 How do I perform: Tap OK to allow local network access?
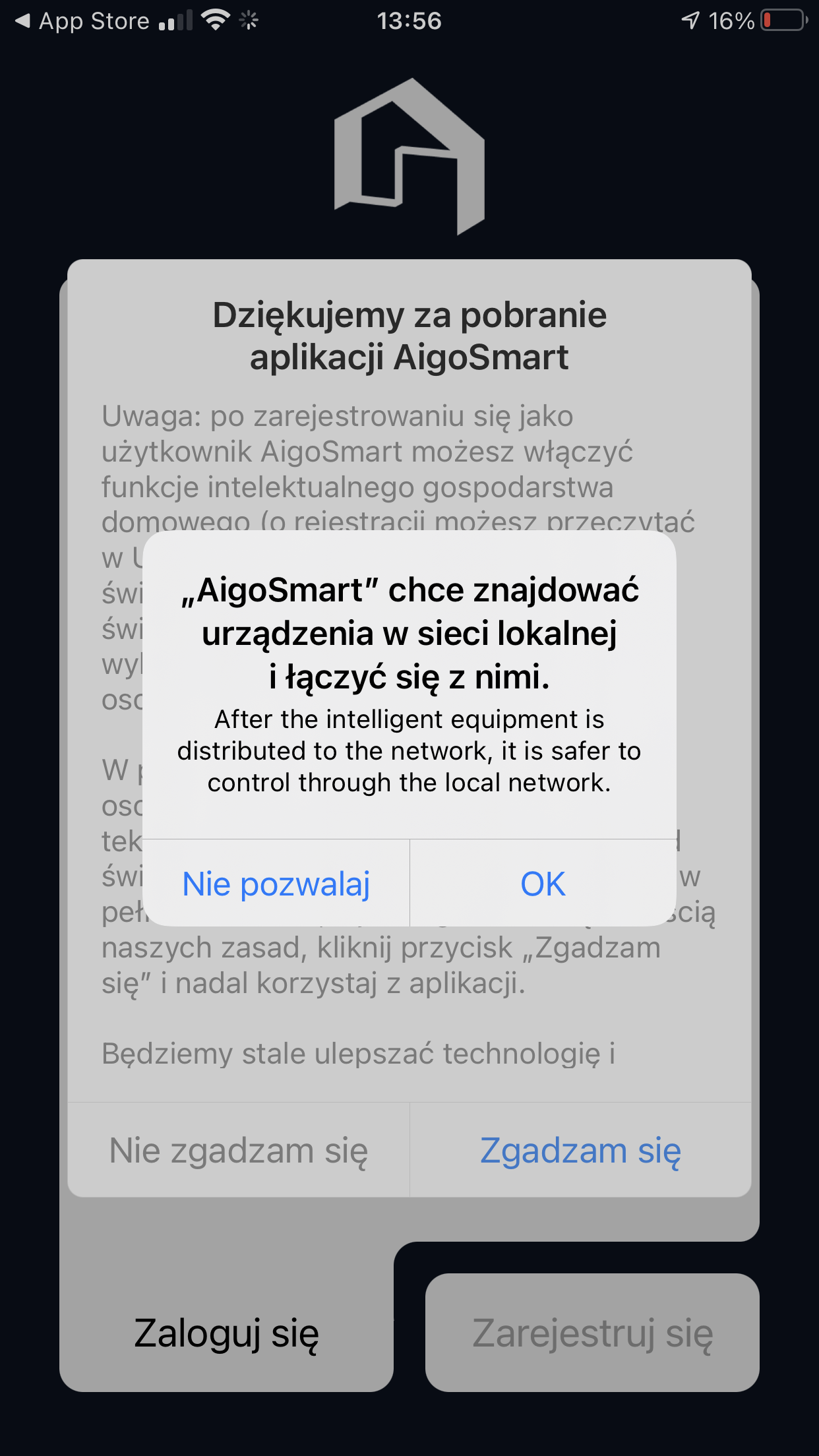[x=543, y=883]
